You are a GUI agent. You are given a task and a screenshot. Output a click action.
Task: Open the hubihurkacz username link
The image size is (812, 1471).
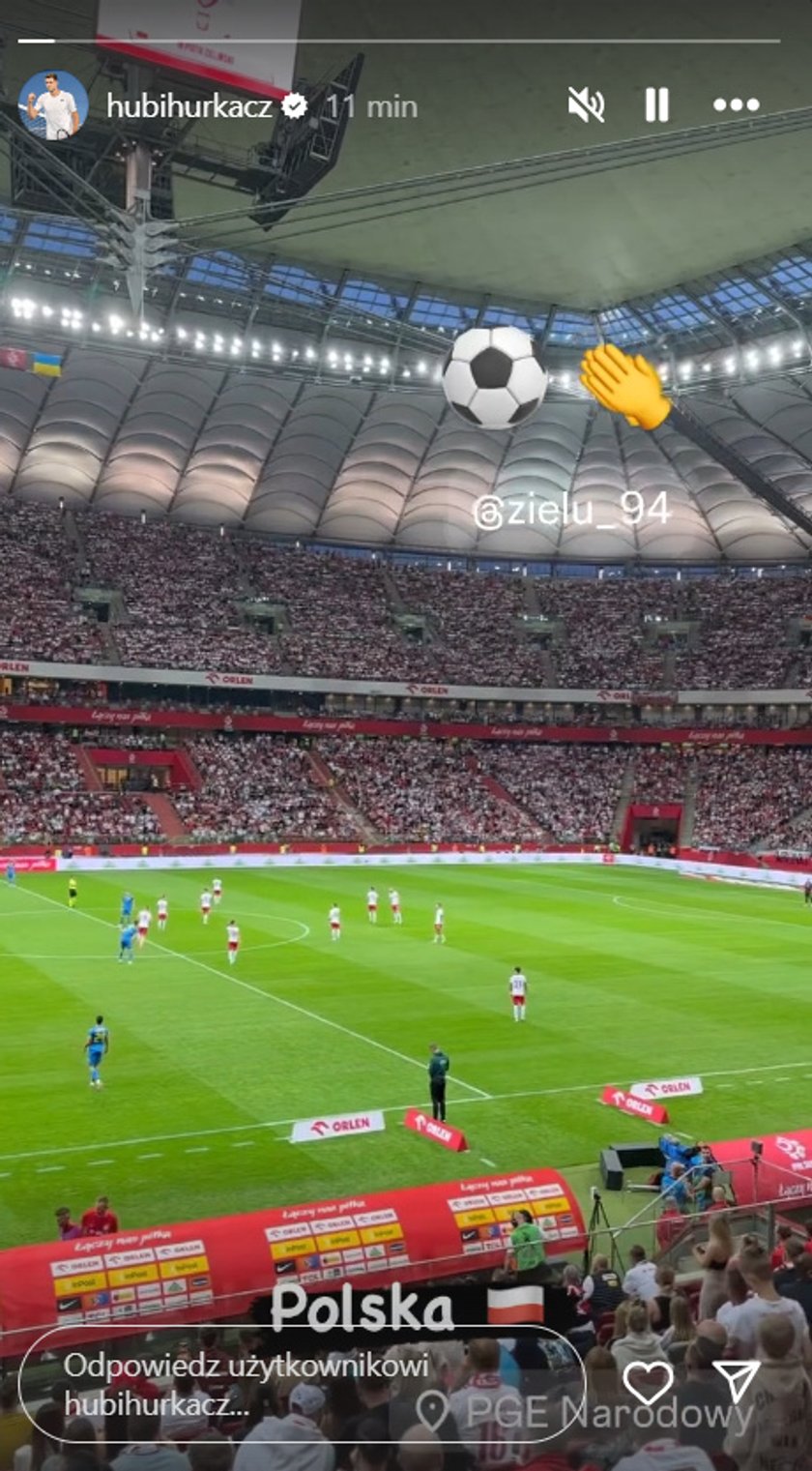191,105
